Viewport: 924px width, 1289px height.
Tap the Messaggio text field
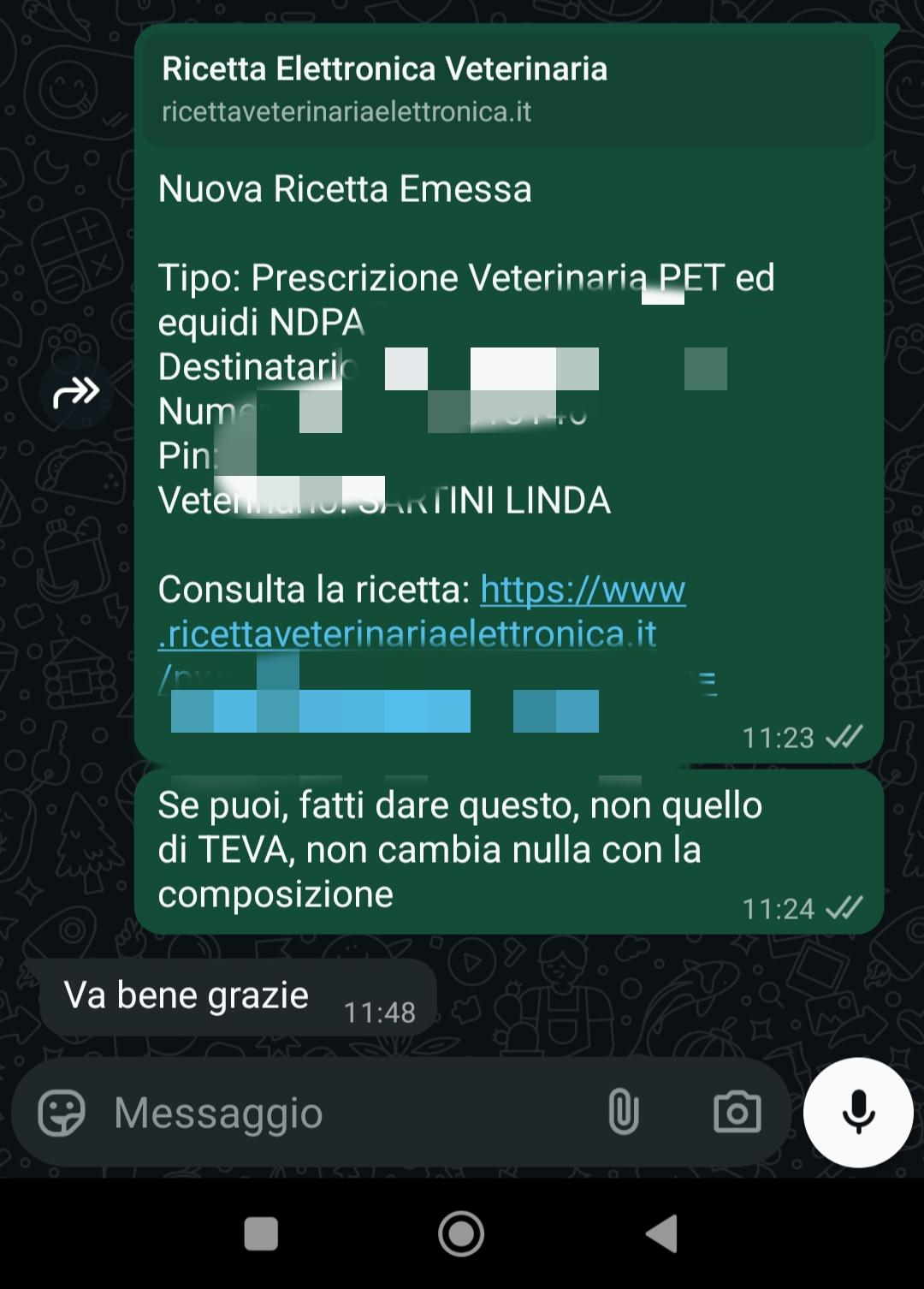[342, 1114]
